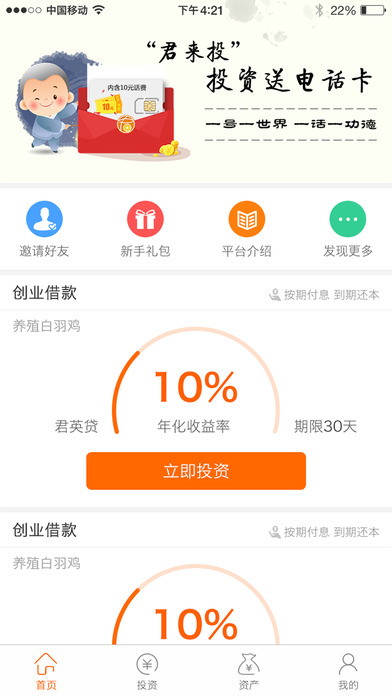Open the 新手礼包 gift pack
This screenshot has width=392, height=696.
[x=145, y=229]
